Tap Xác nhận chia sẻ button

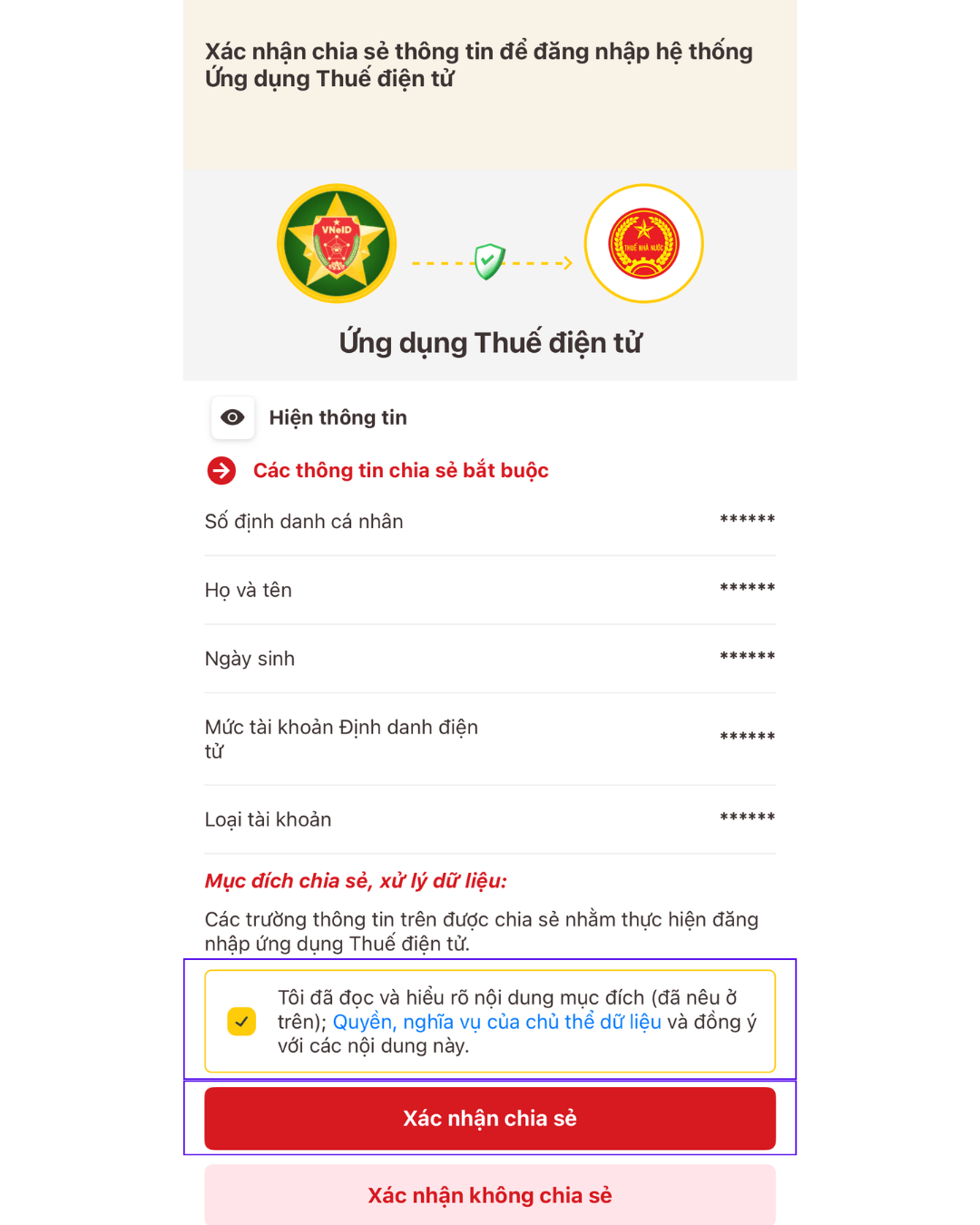pos(490,1118)
